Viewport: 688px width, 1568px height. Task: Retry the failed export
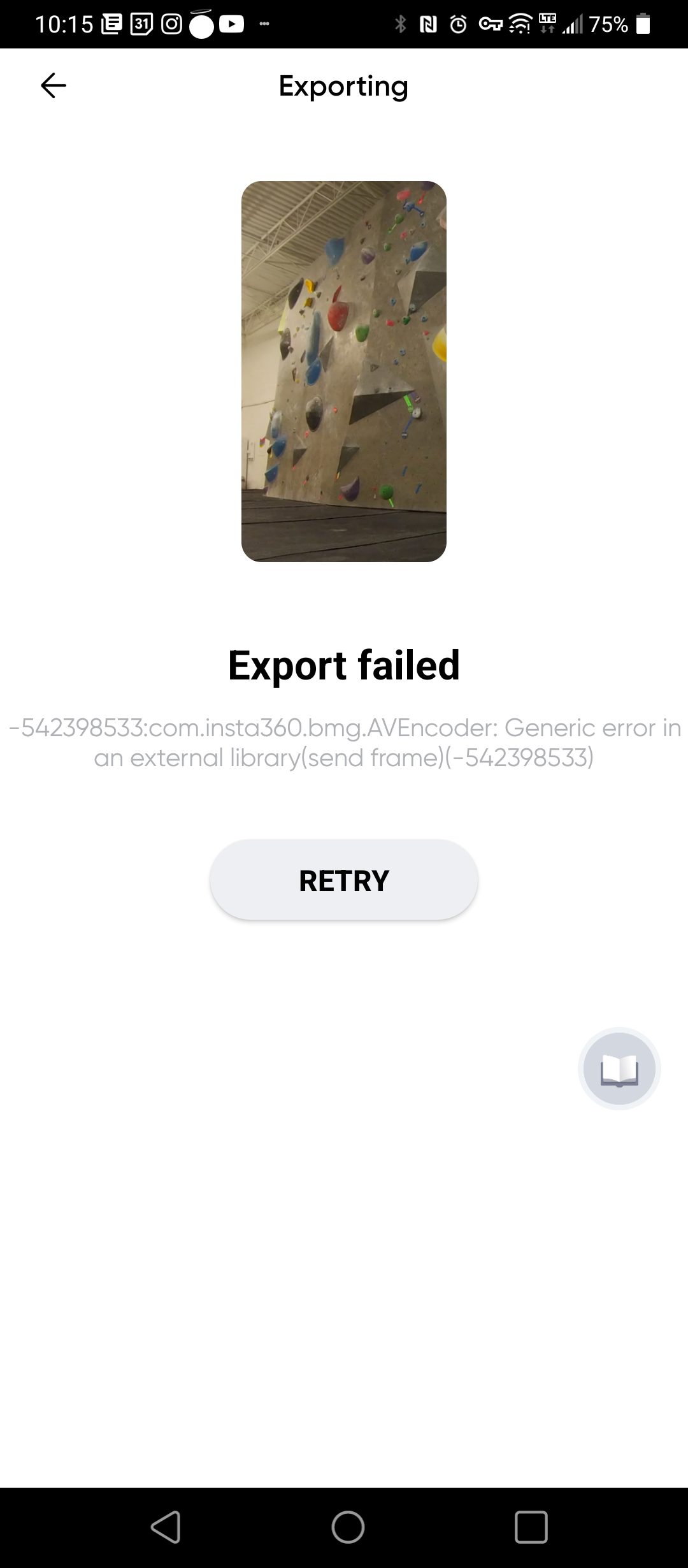pyautogui.click(x=344, y=880)
